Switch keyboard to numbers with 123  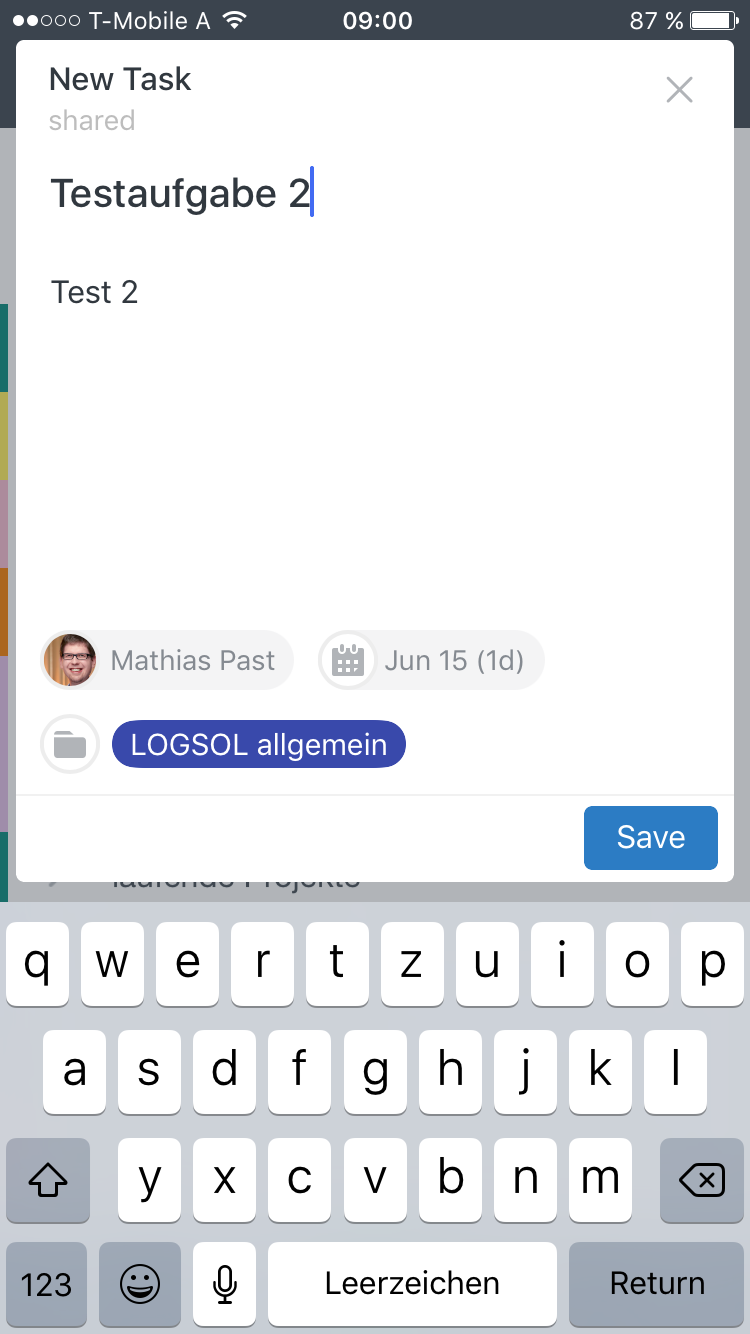tap(47, 1284)
